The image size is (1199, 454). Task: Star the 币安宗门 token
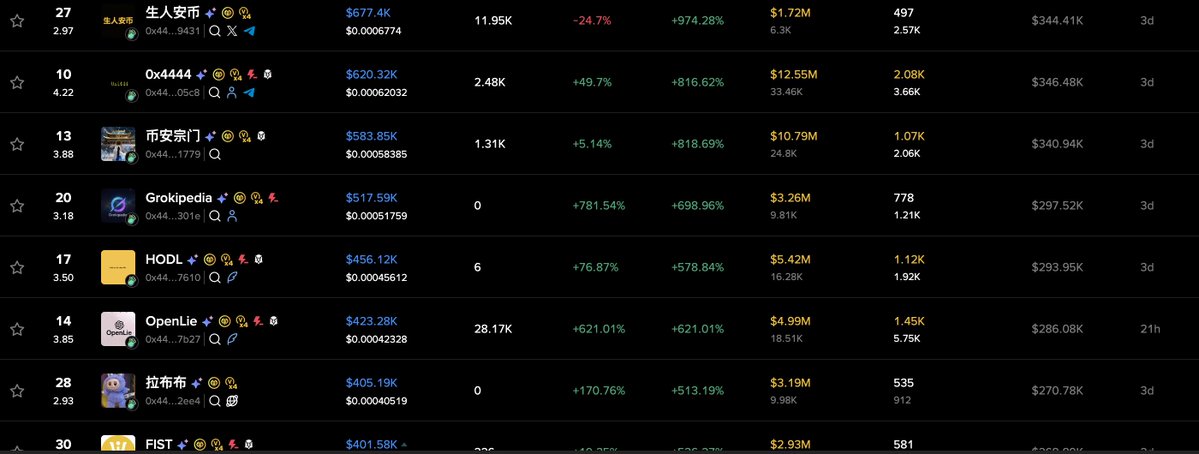(x=17, y=144)
